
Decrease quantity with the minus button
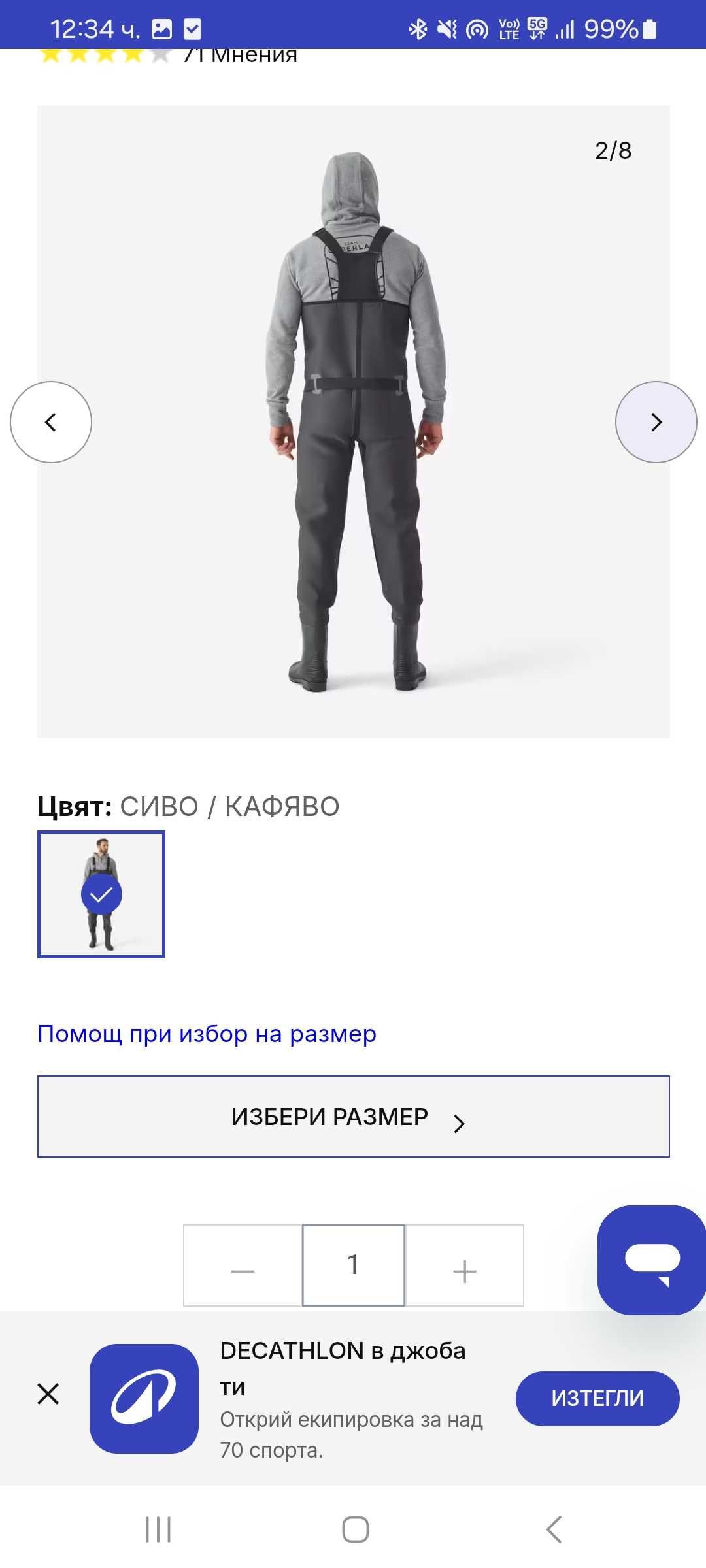tap(243, 1266)
